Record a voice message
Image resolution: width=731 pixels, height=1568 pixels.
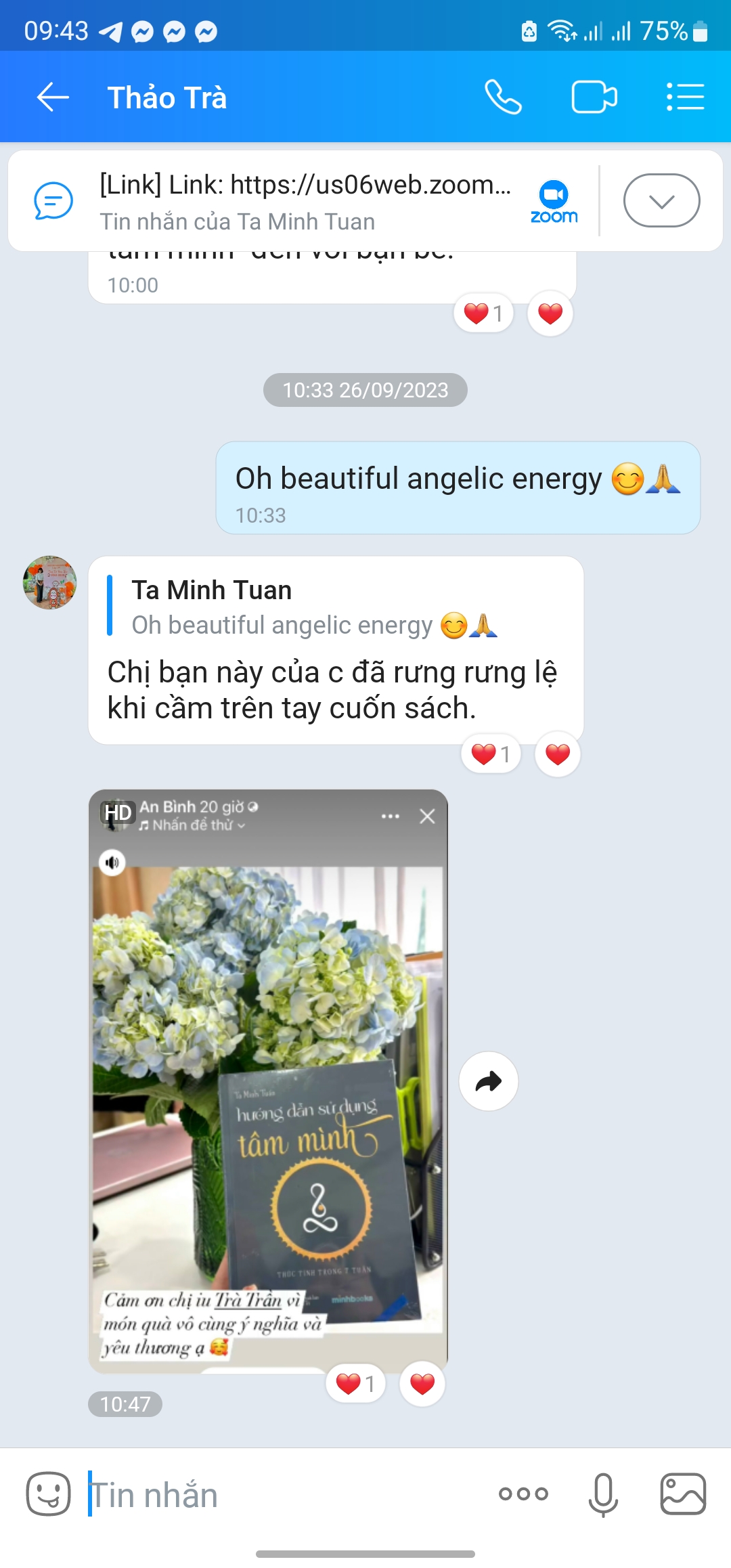coord(603,1494)
